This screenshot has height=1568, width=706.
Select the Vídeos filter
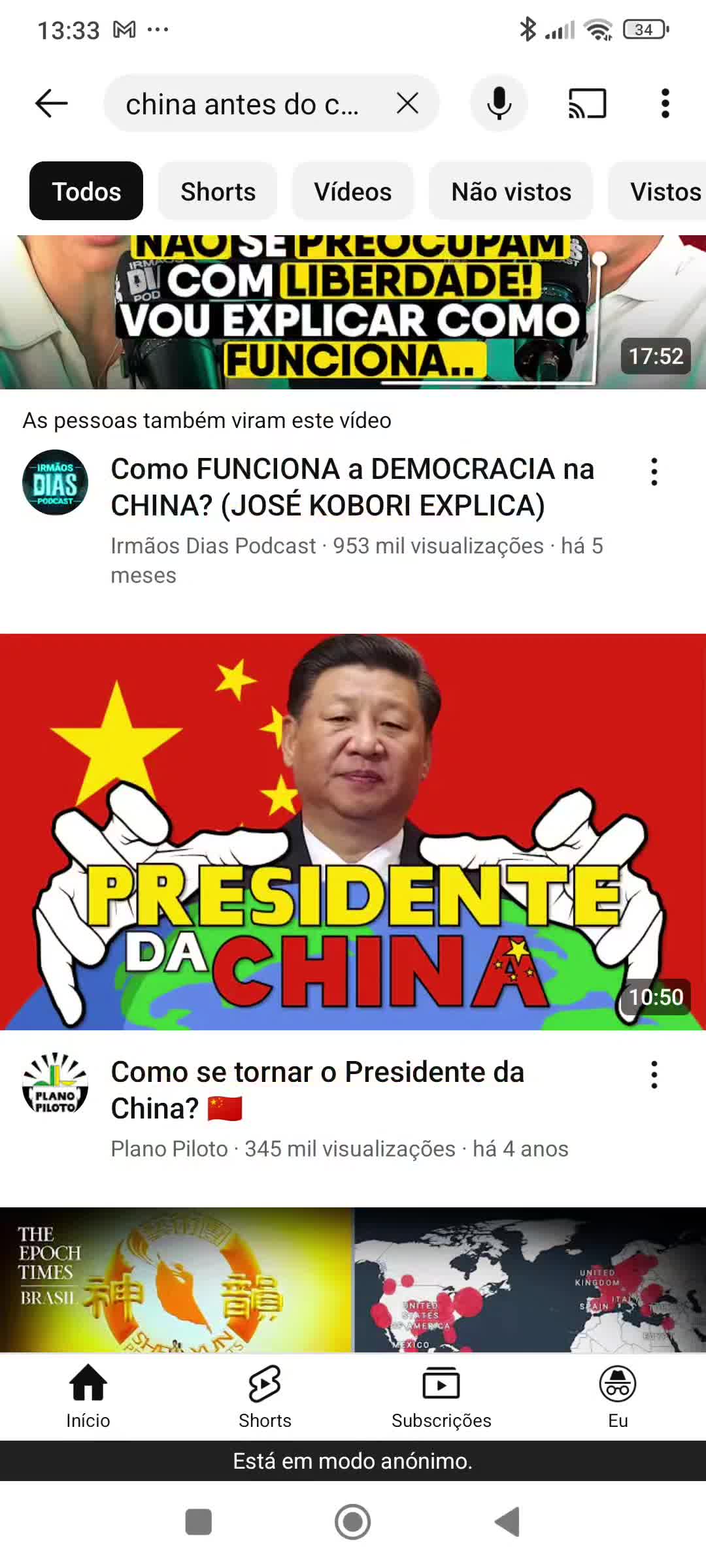[x=352, y=191]
